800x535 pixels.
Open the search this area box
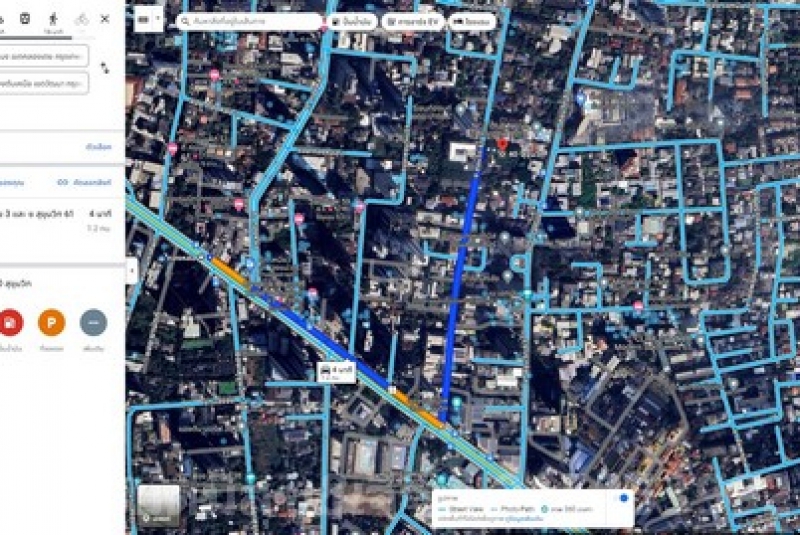pos(248,20)
